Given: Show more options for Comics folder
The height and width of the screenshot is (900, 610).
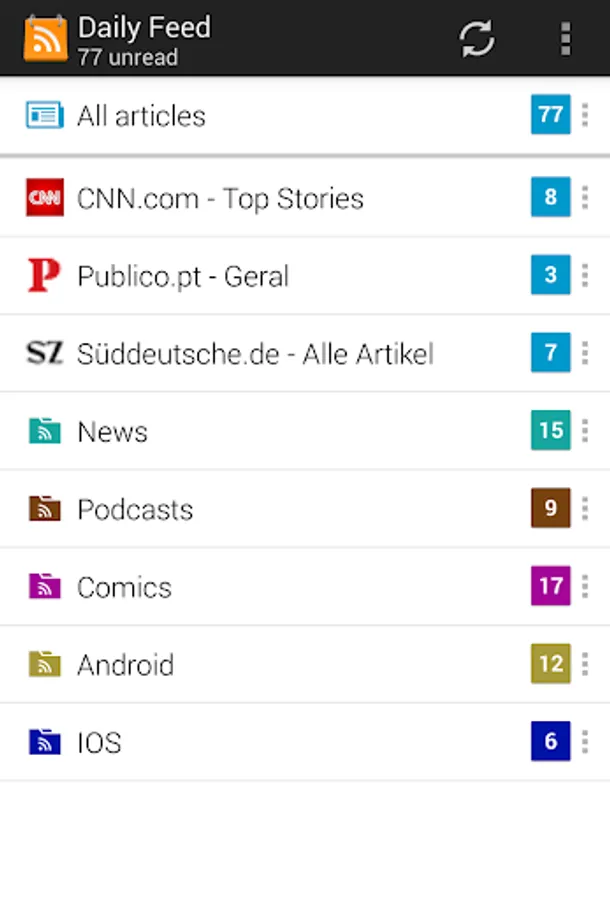Looking at the screenshot, I should point(585,586).
